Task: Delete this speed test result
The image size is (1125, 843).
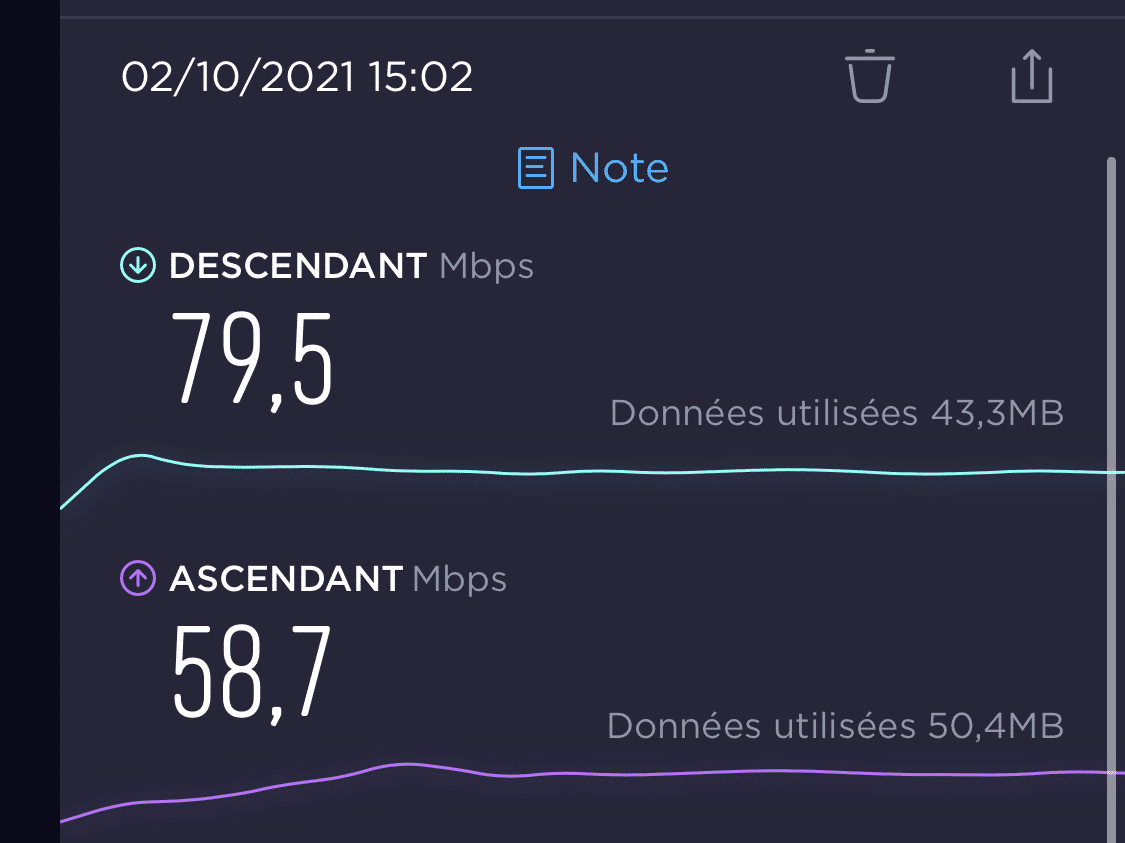Action: click(x=870, y=76)
